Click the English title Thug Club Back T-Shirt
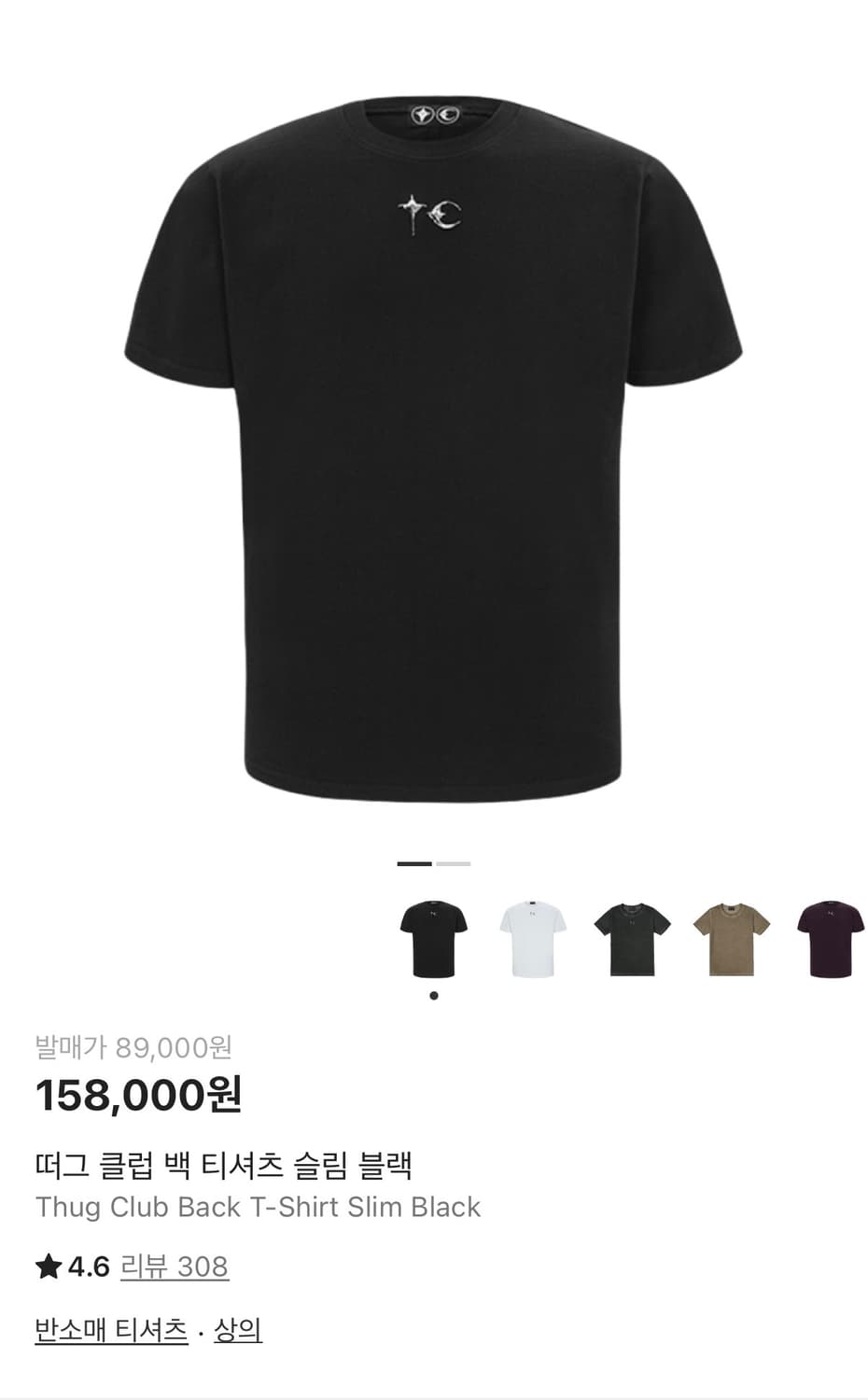The image size is (868, 1400). [256, 1207]
